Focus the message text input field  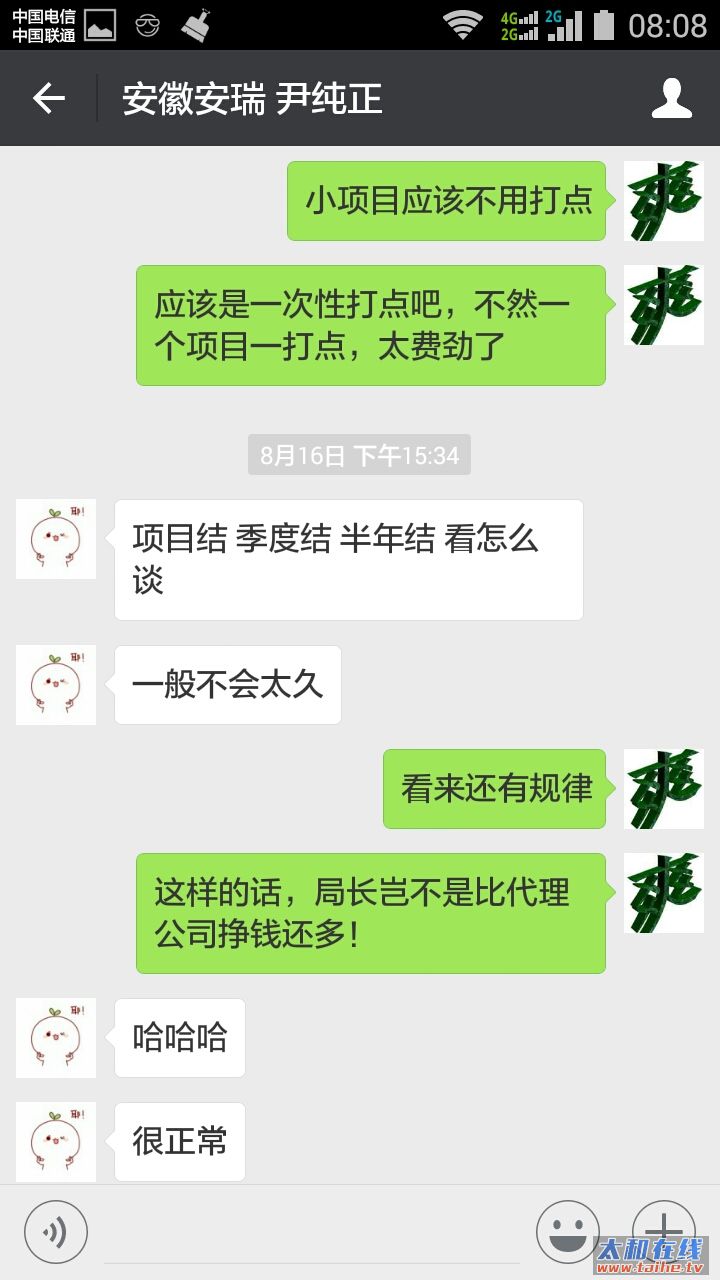click(x=310, y=1232)
